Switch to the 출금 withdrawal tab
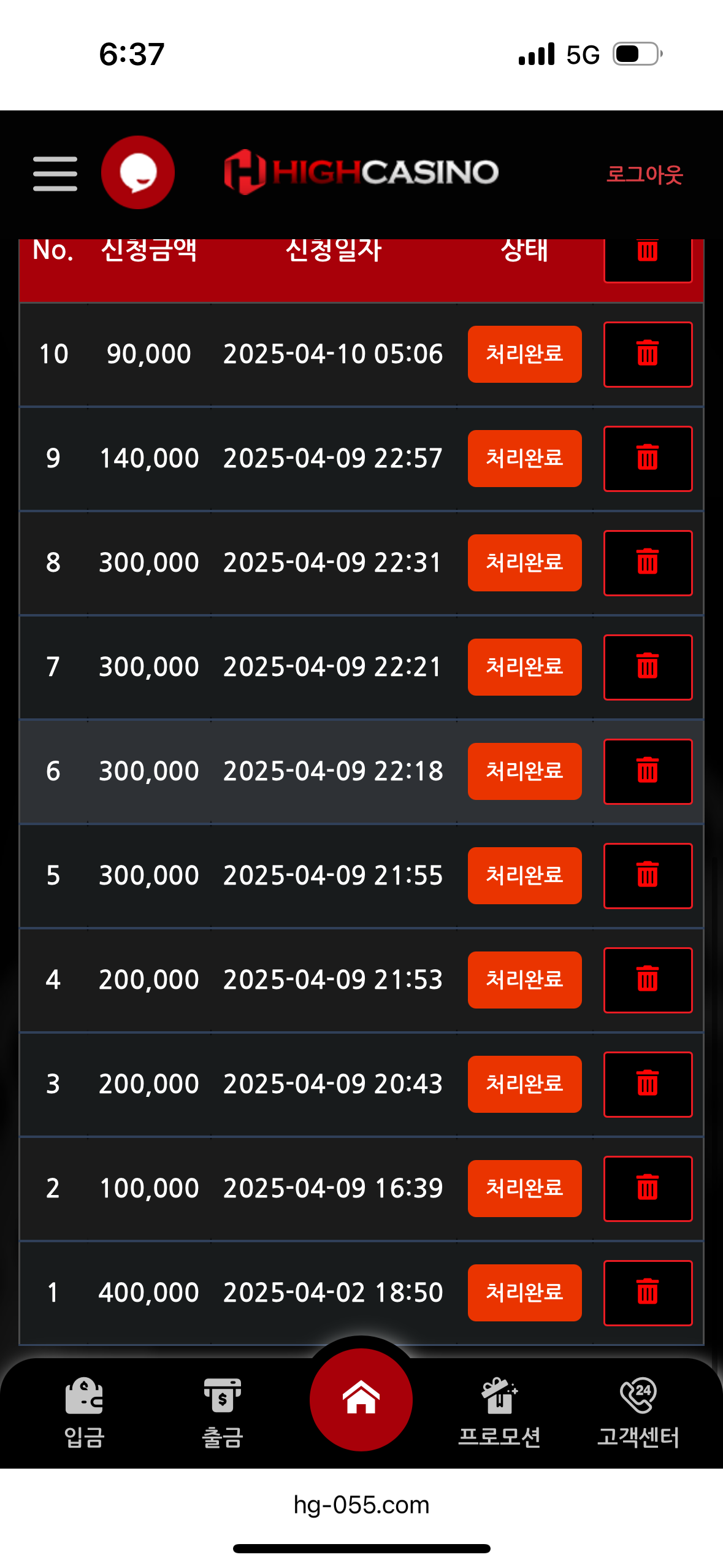 click(x=223, y=1412)
